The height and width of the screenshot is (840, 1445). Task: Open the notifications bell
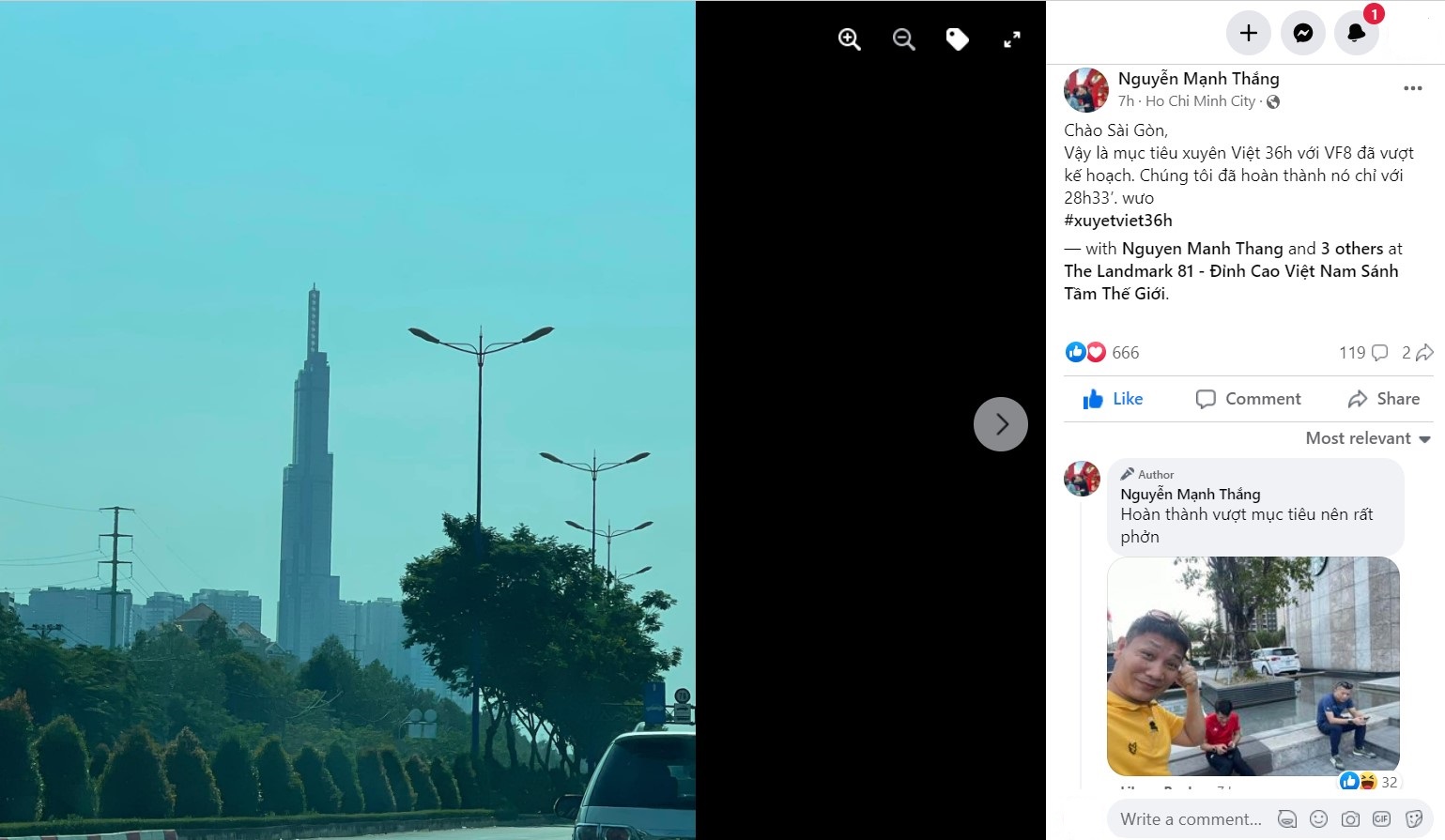[1356, 34]
